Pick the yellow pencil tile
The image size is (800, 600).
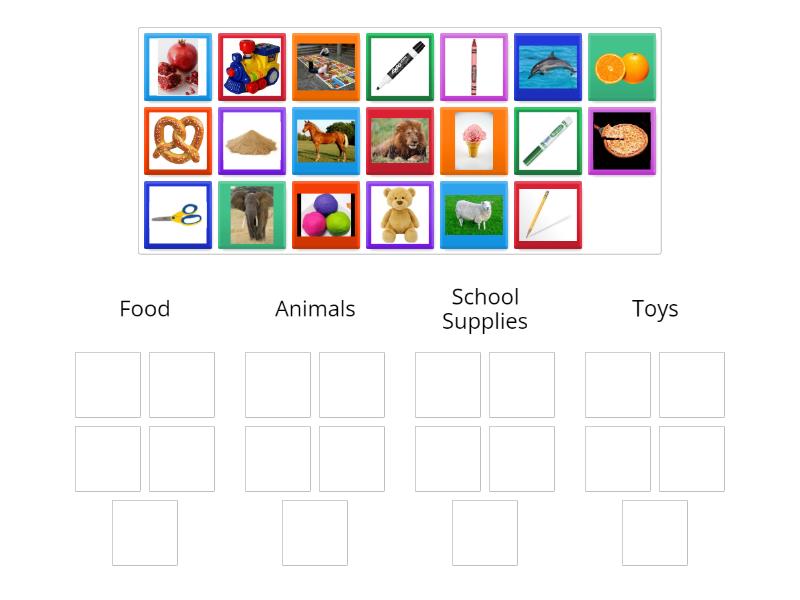click(x=548, y=215)
